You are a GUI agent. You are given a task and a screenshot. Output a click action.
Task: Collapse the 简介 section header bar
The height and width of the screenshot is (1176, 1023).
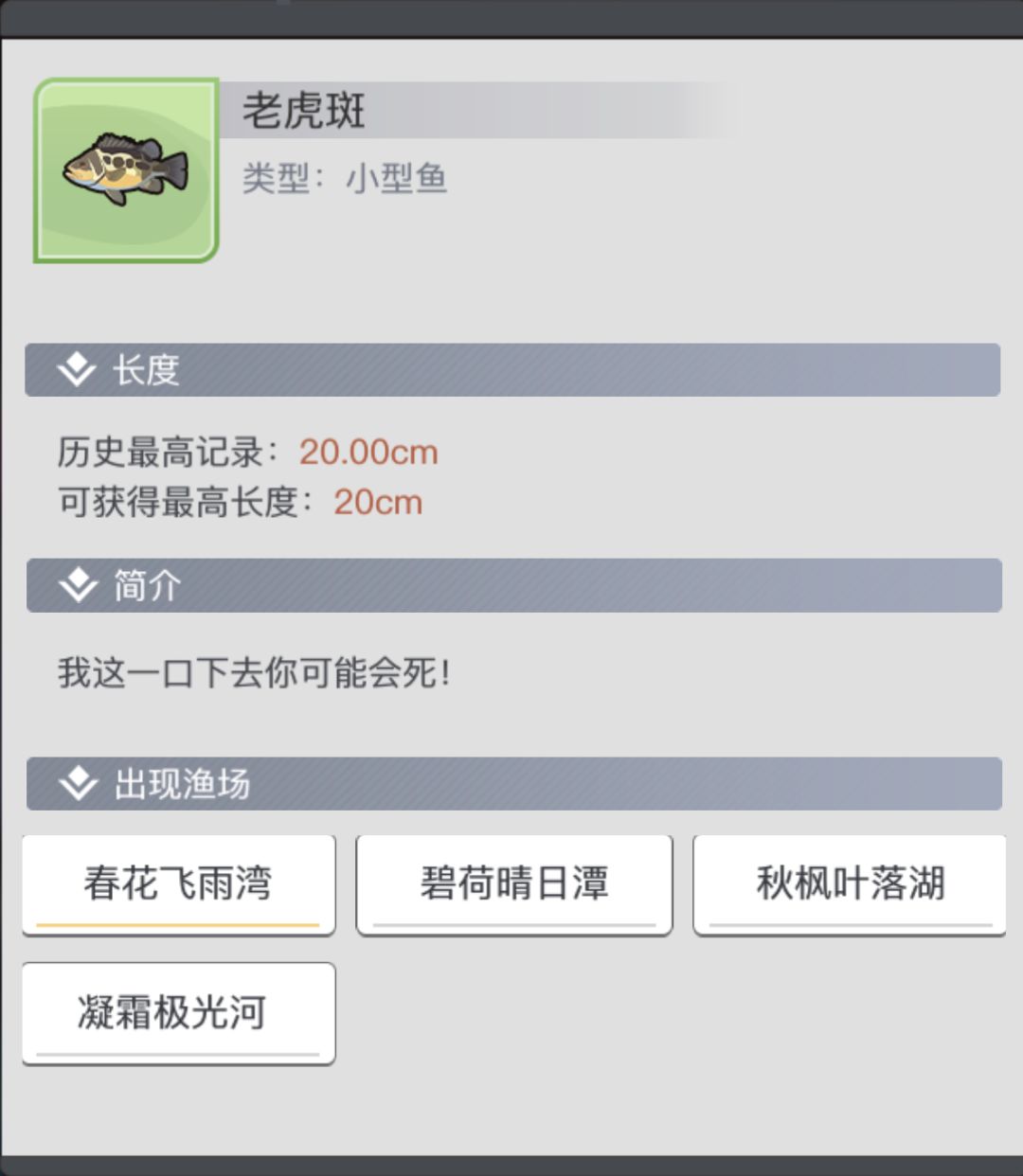pyautogui.click(x=511, y=586)
